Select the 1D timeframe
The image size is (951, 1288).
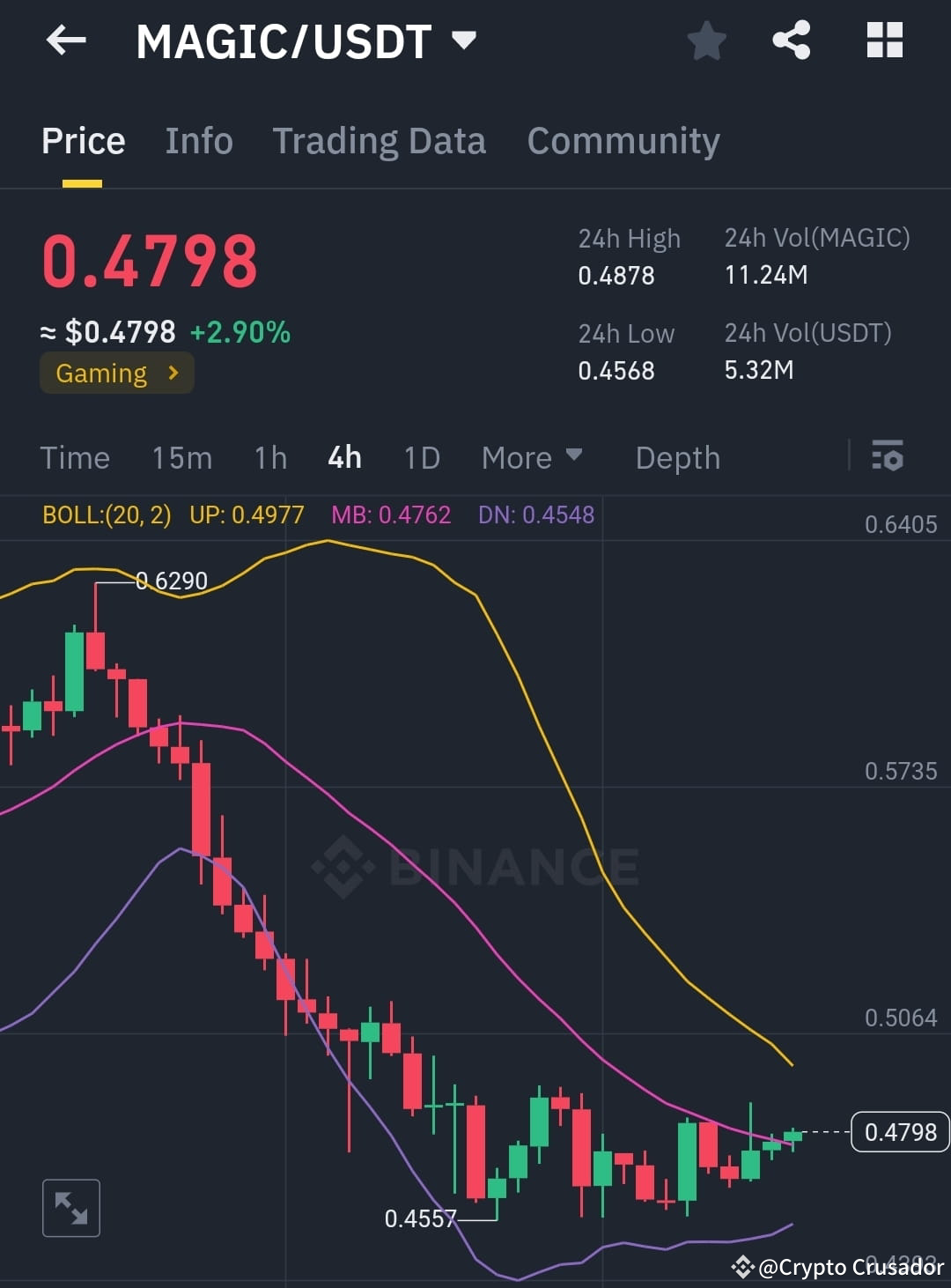click(x=421, y=457)
